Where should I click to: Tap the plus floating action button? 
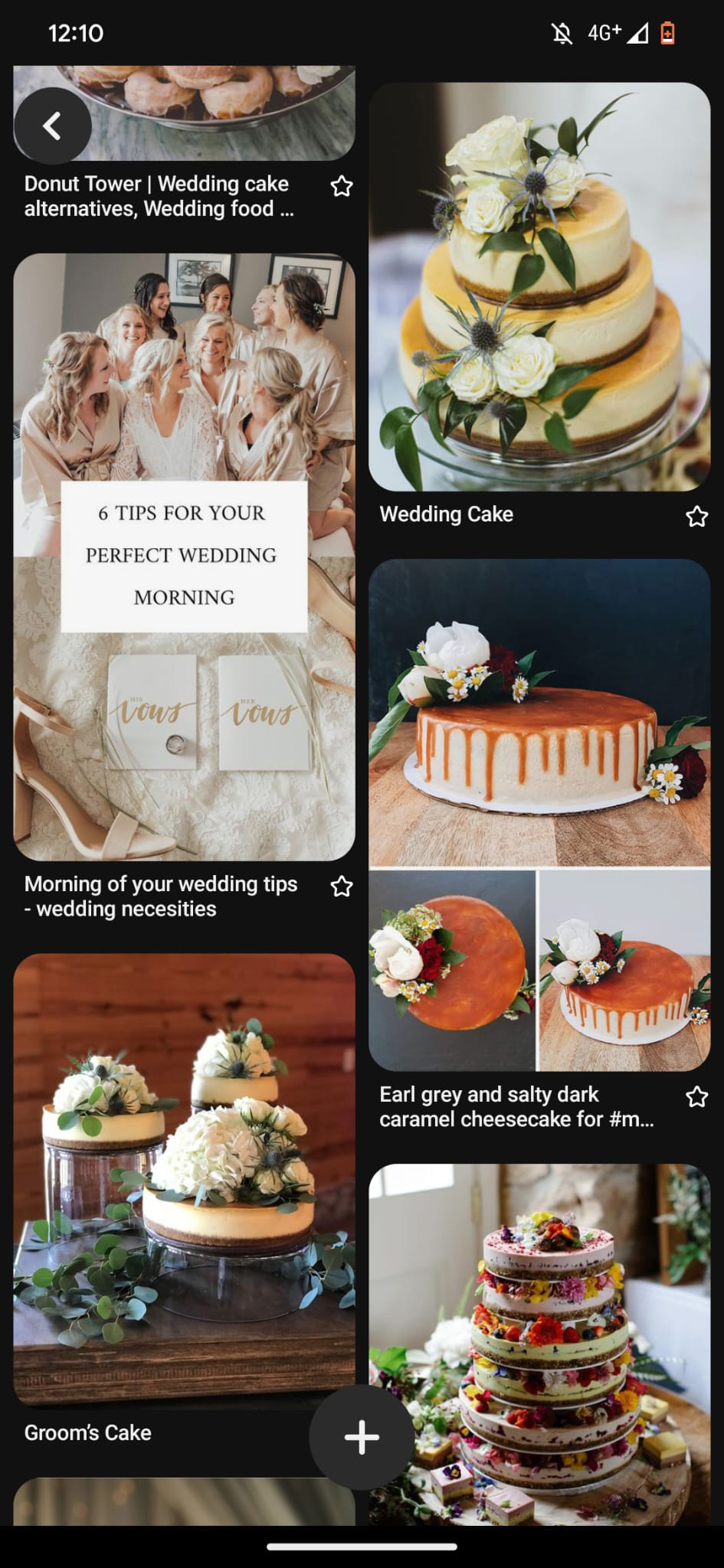(x=362, y=1437)
